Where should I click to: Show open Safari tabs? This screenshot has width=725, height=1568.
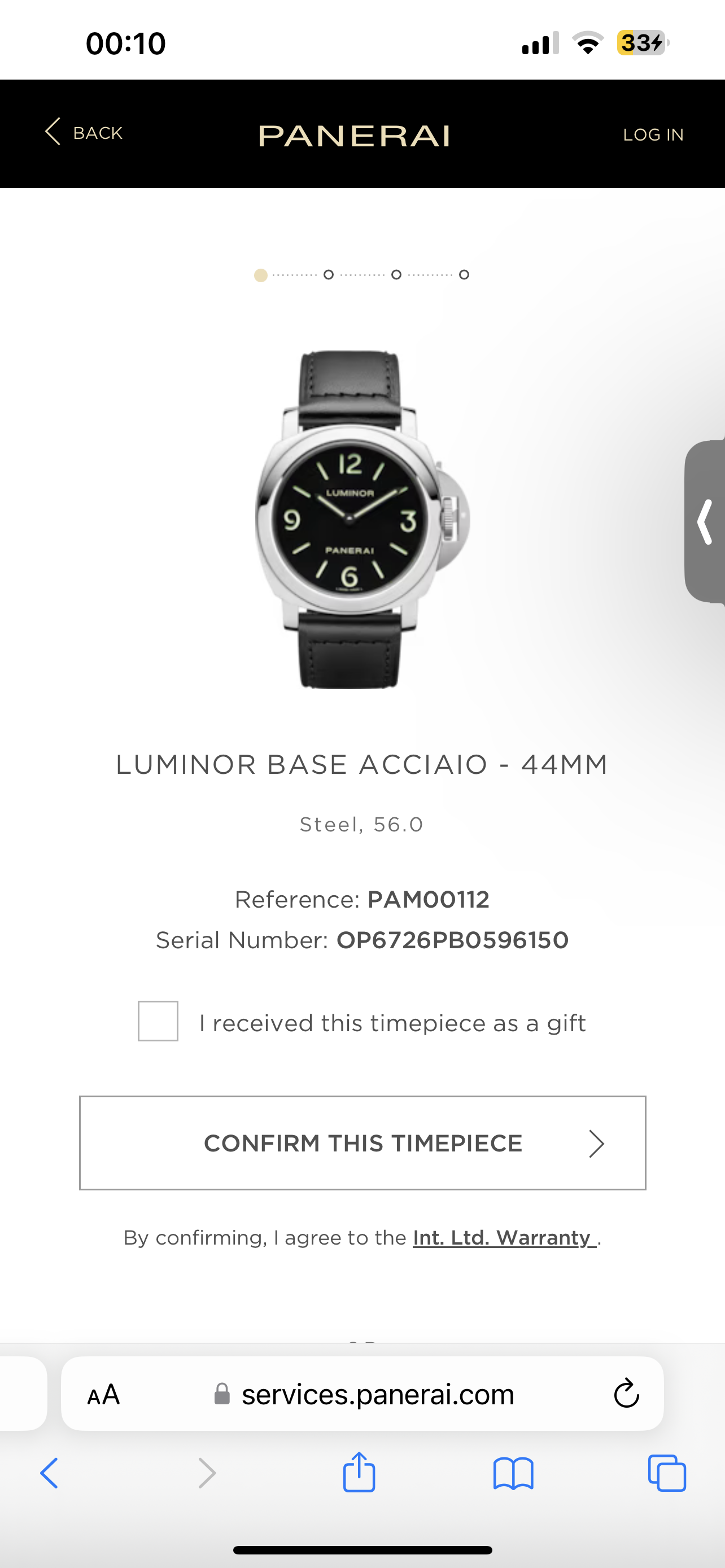[667, 1473]
